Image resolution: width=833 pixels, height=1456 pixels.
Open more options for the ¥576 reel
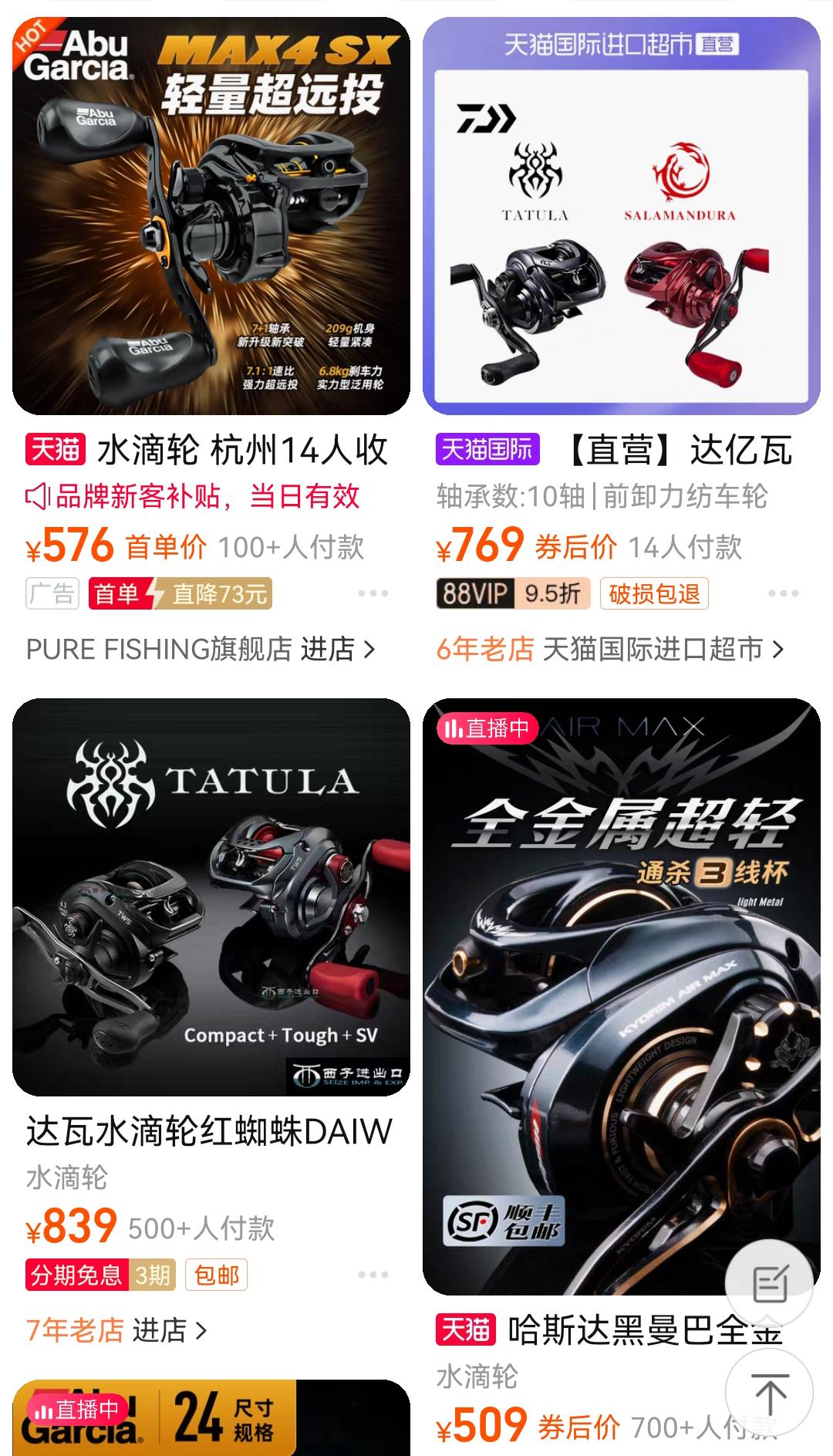click(x=373, y=593)
